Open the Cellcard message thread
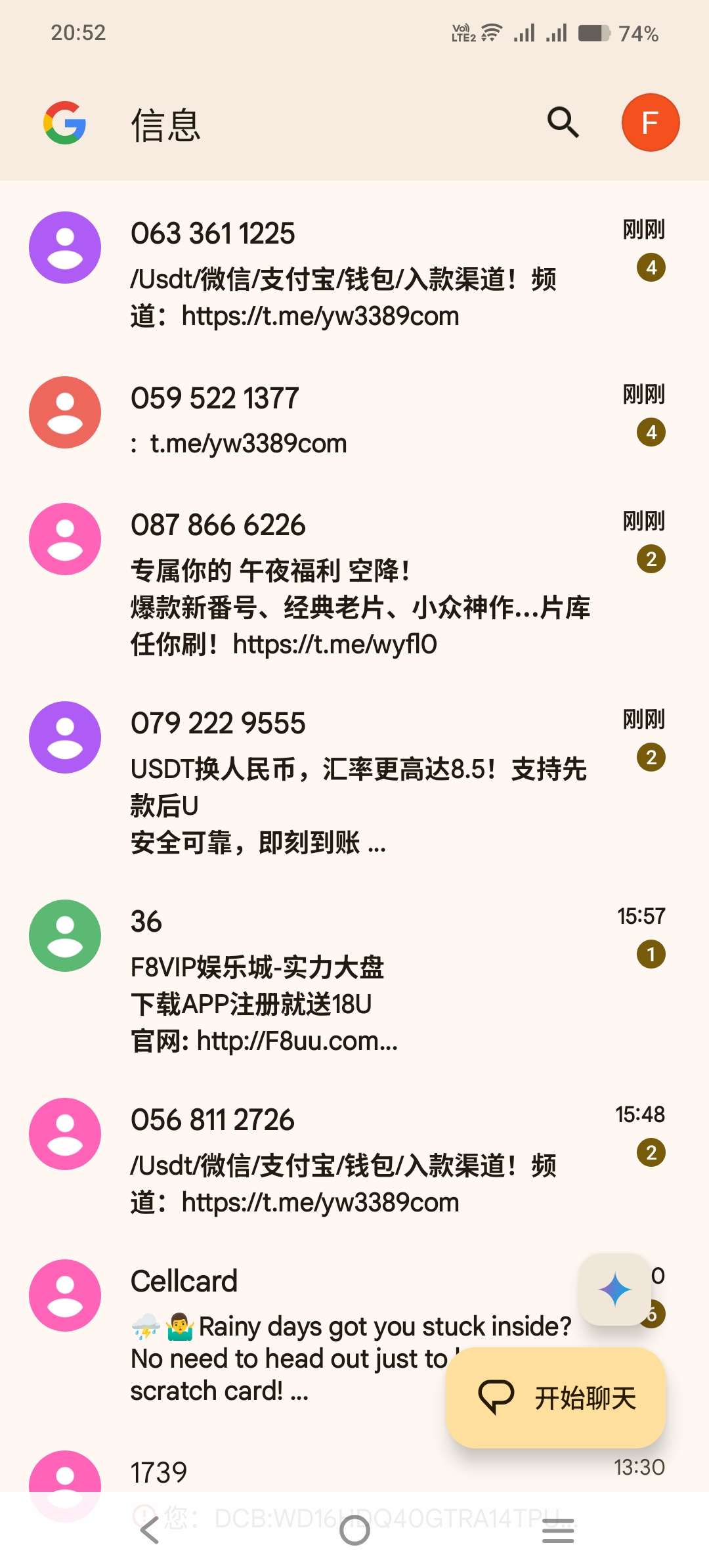709x1568 pixels. point(289,1335)
